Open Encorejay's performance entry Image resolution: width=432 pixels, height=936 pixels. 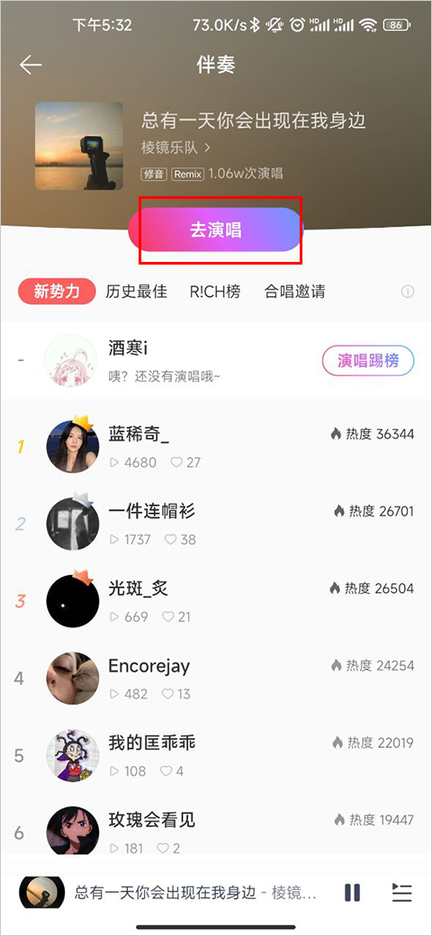coord(216,678)
